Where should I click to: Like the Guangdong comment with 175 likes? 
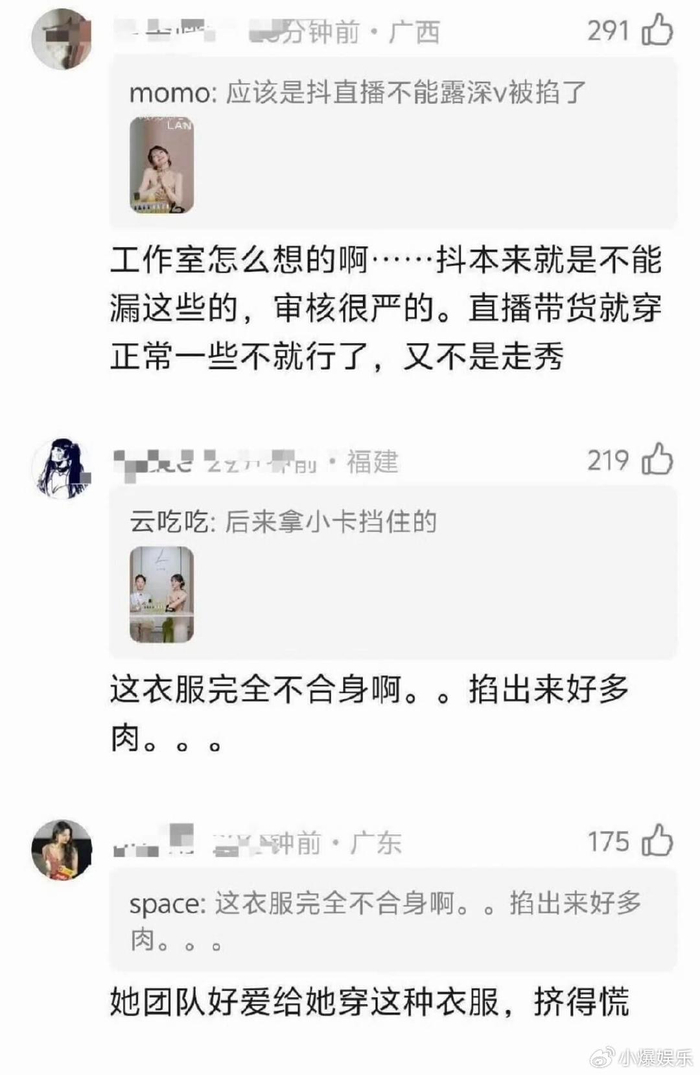(x=656, y=841)
